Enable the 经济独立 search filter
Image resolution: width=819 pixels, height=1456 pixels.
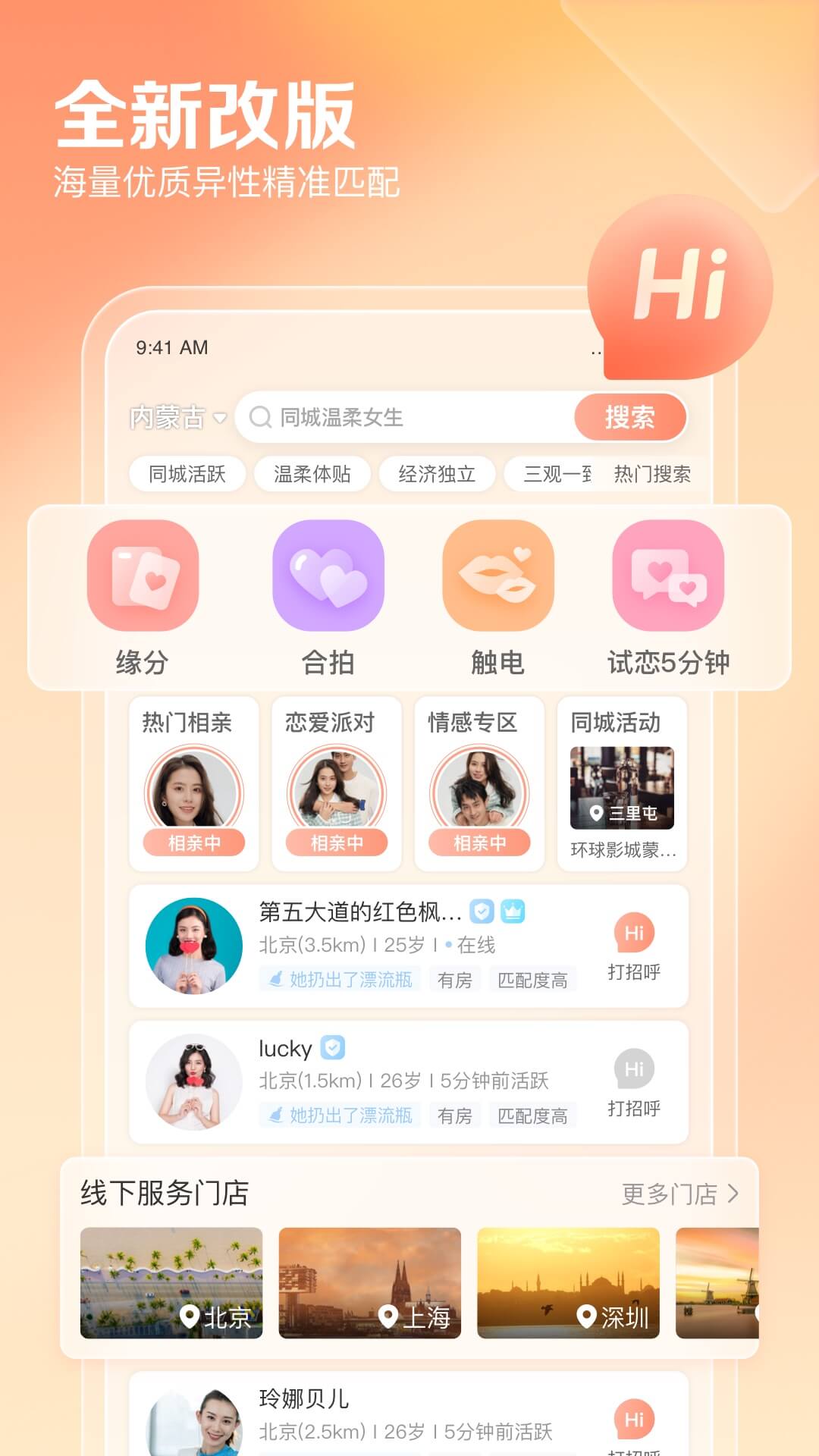(x=437, y=473)
